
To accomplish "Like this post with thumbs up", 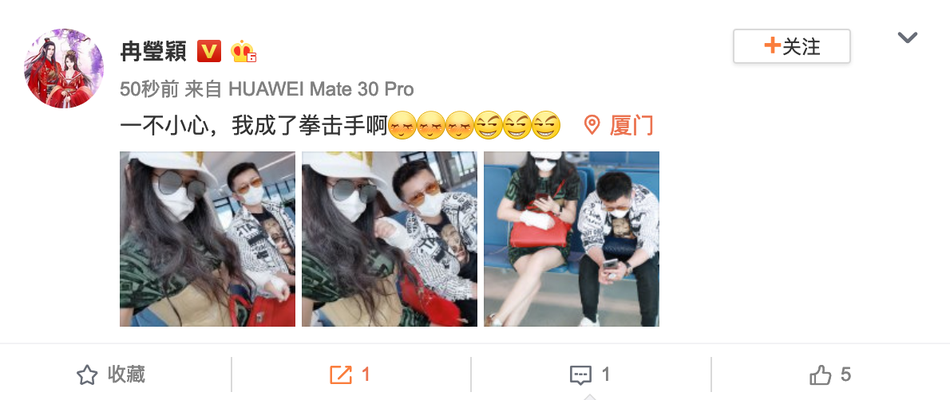I will (830, 375).
